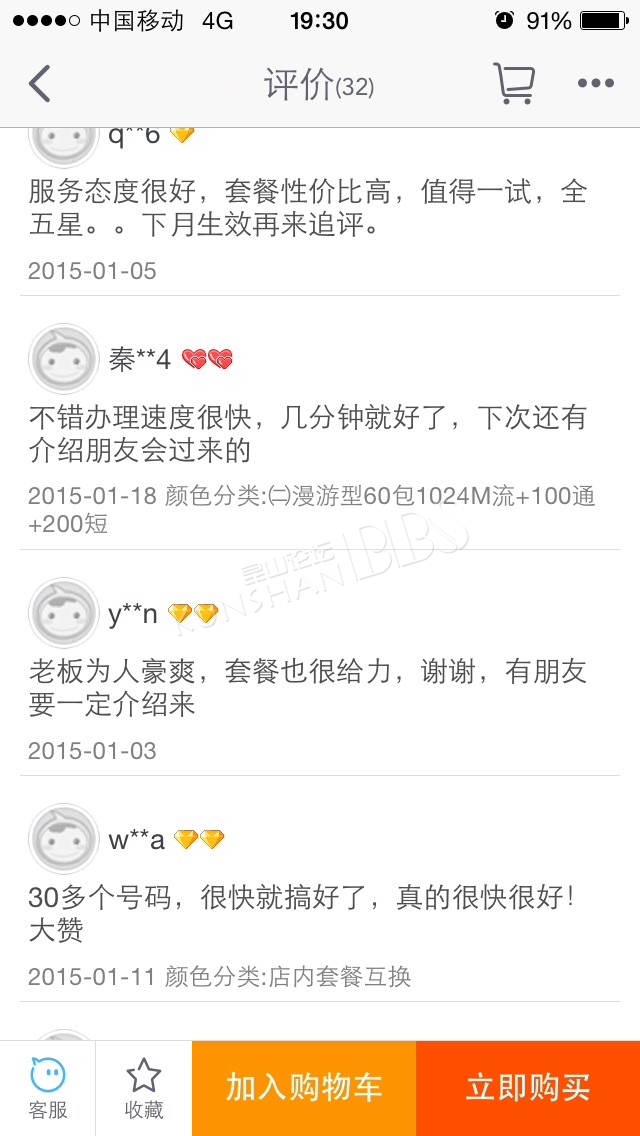Go back with the top-left arrow
The image size is (640, 1136).
[x=40, y=83]
